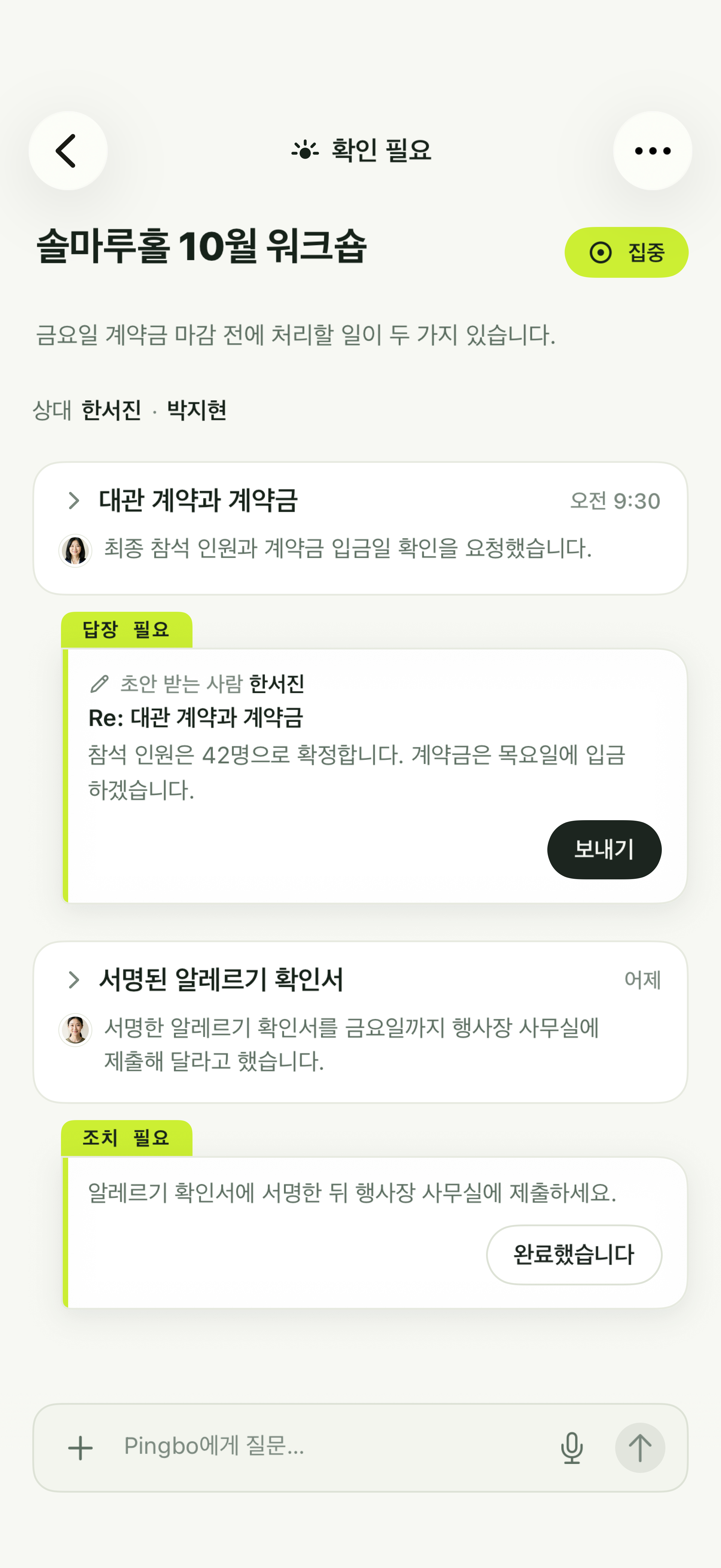
Task: Expand the 서명된 알레르기 확인서 thread
Action: pos(74,979)
